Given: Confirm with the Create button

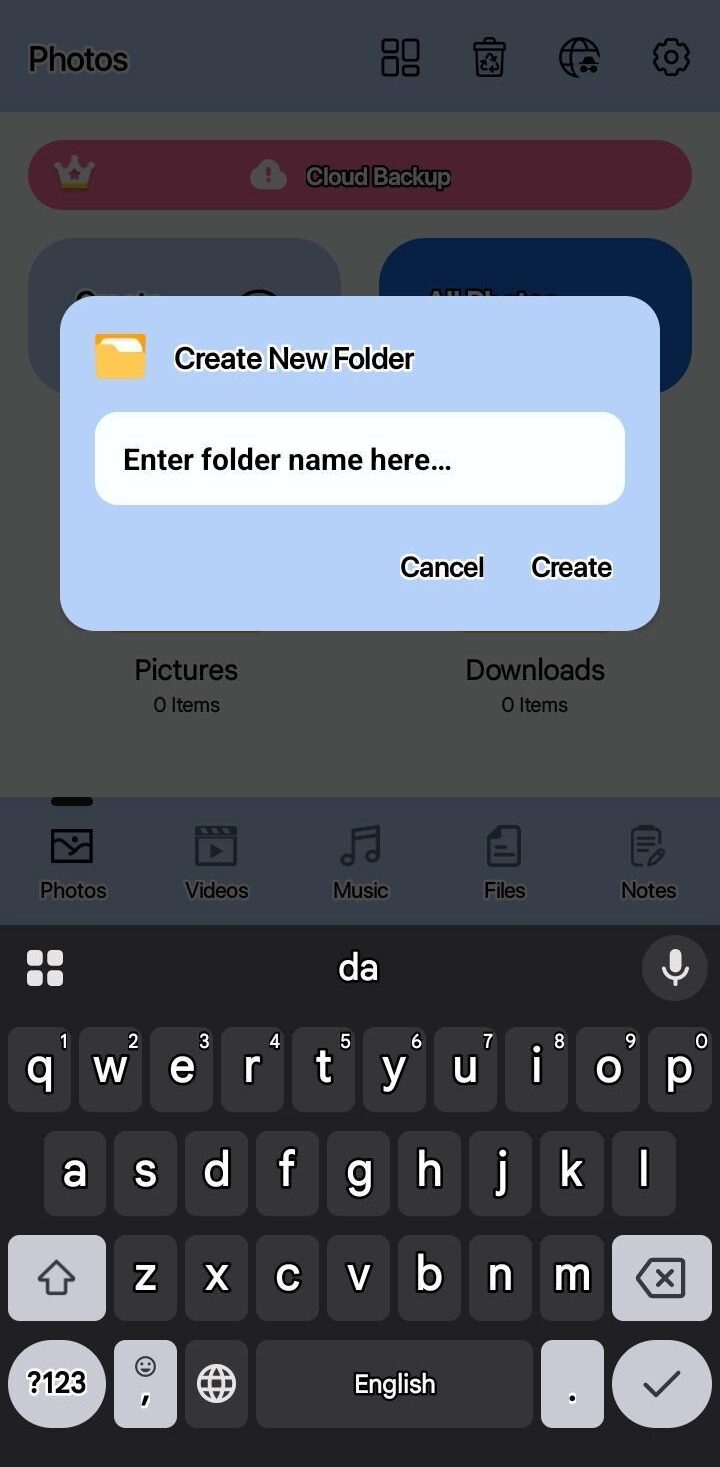Looking at the screenshot, I should point(571,567).
